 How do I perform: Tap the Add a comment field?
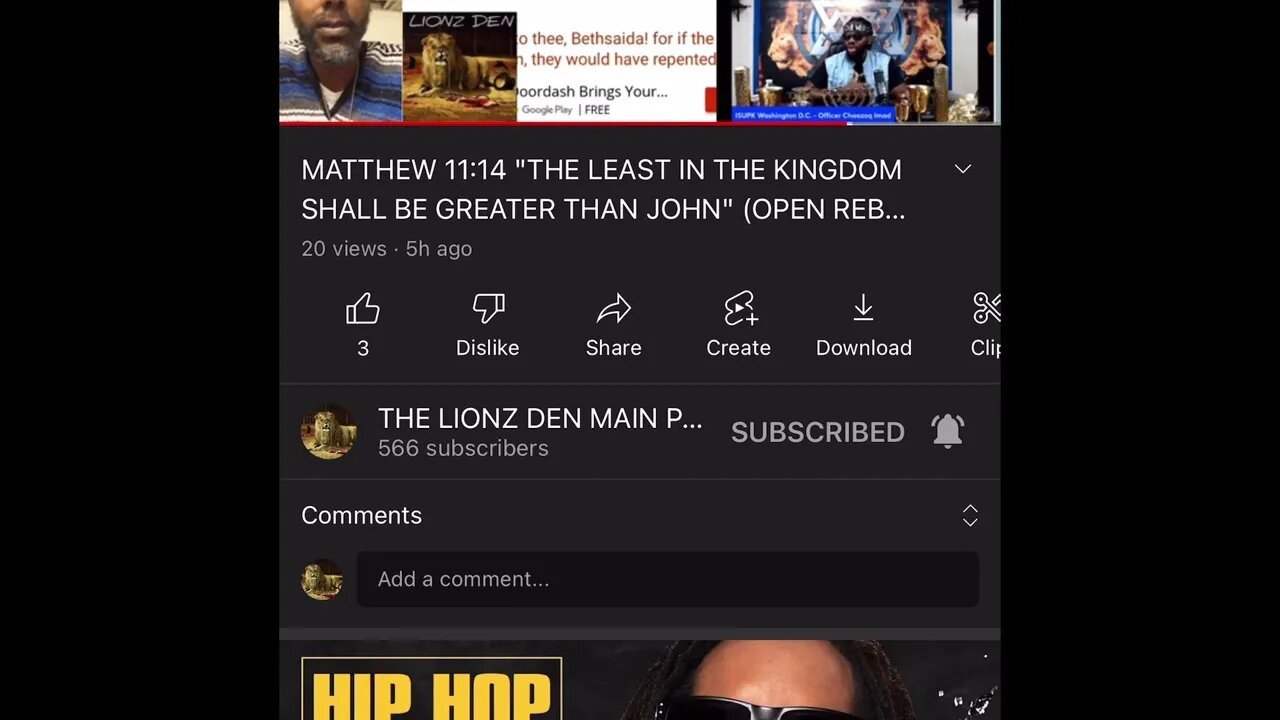click(667, 579)
